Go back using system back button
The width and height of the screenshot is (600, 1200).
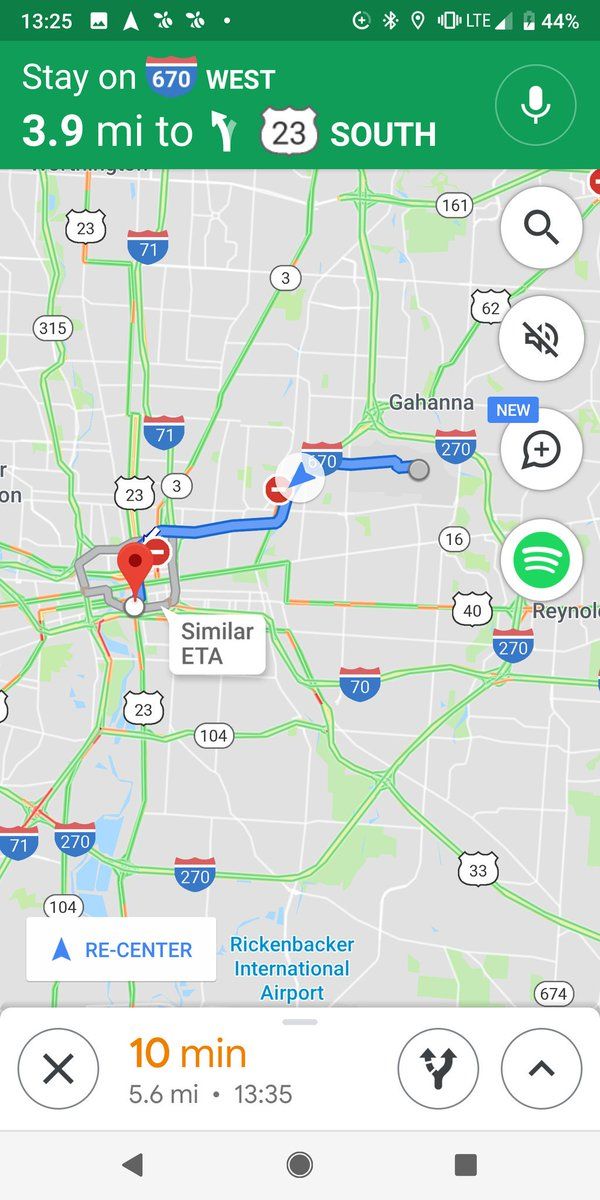tap(132, 1164)
